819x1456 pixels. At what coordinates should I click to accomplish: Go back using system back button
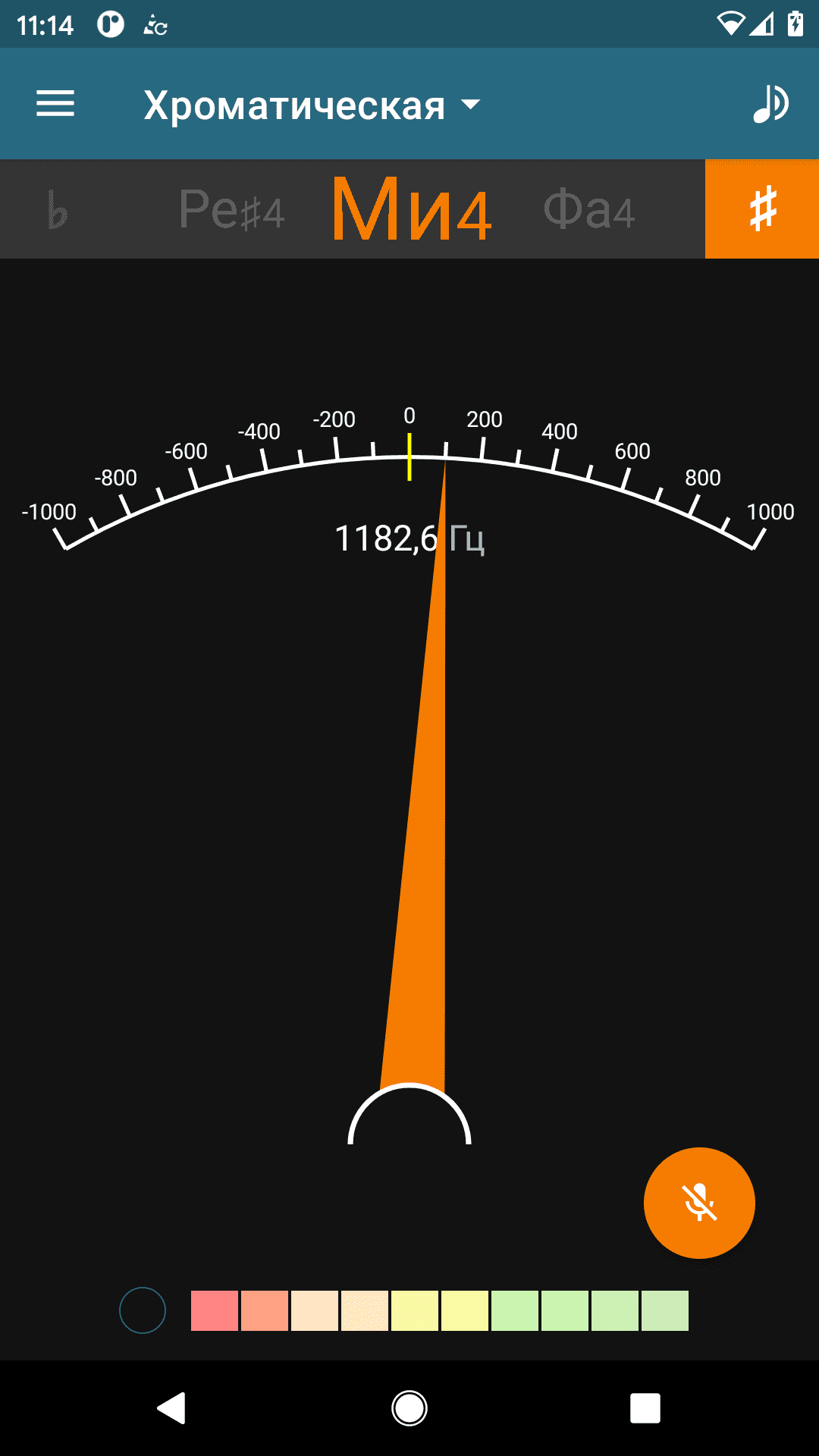(x=172, y=1408)
